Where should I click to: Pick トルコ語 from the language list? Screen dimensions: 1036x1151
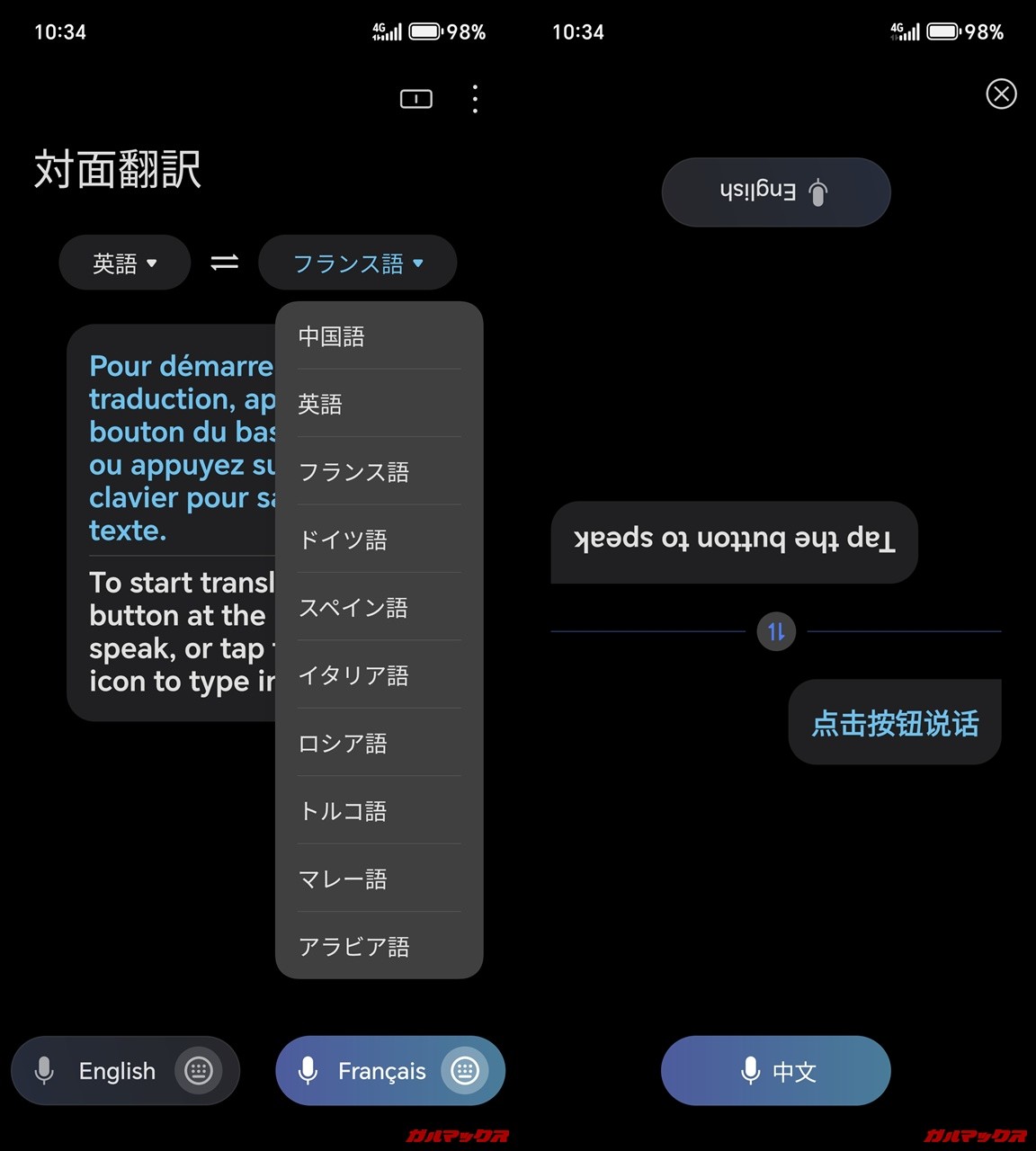click(x=379, y=811)
